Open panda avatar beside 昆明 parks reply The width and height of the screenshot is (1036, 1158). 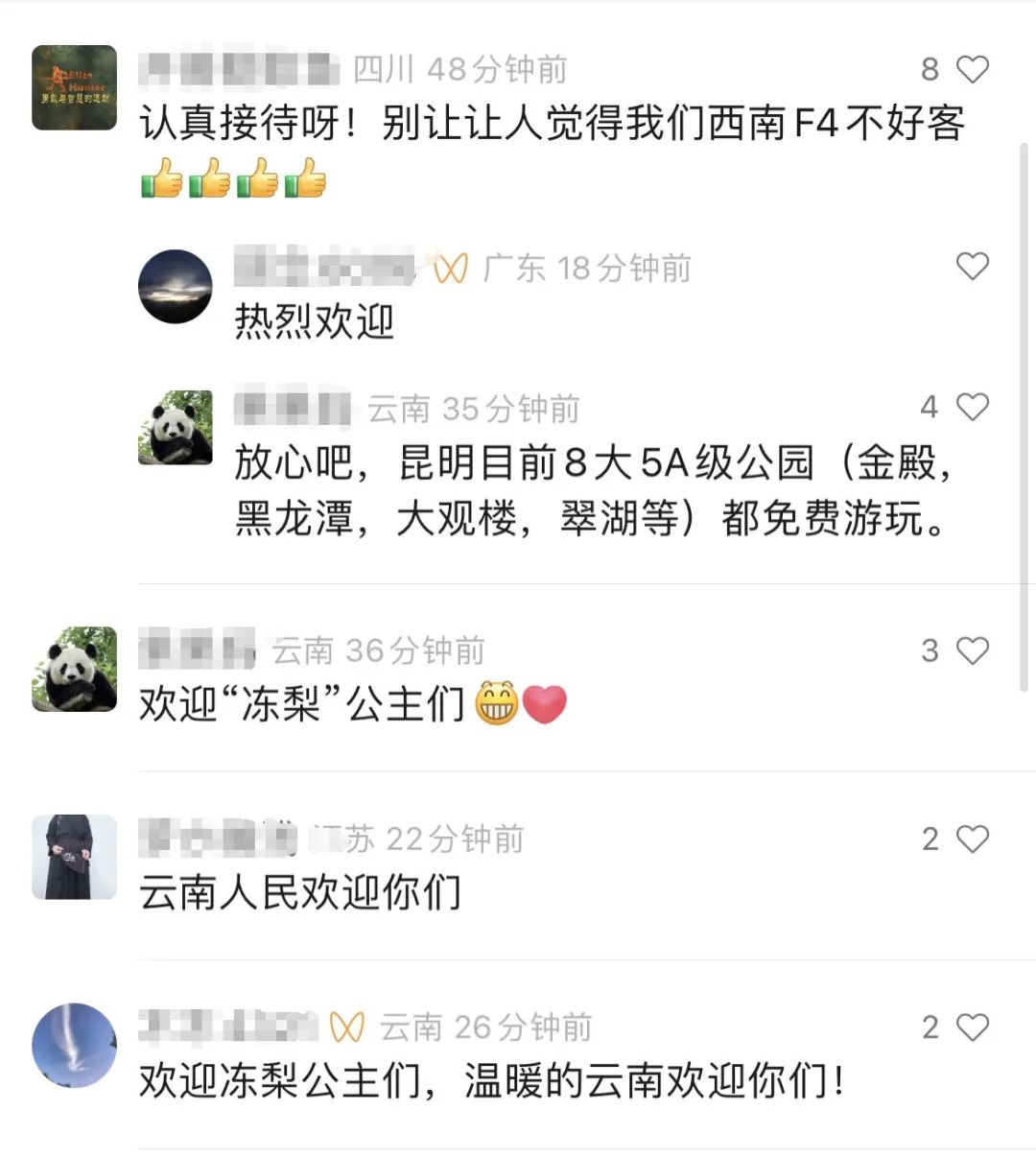coord(176,427)
